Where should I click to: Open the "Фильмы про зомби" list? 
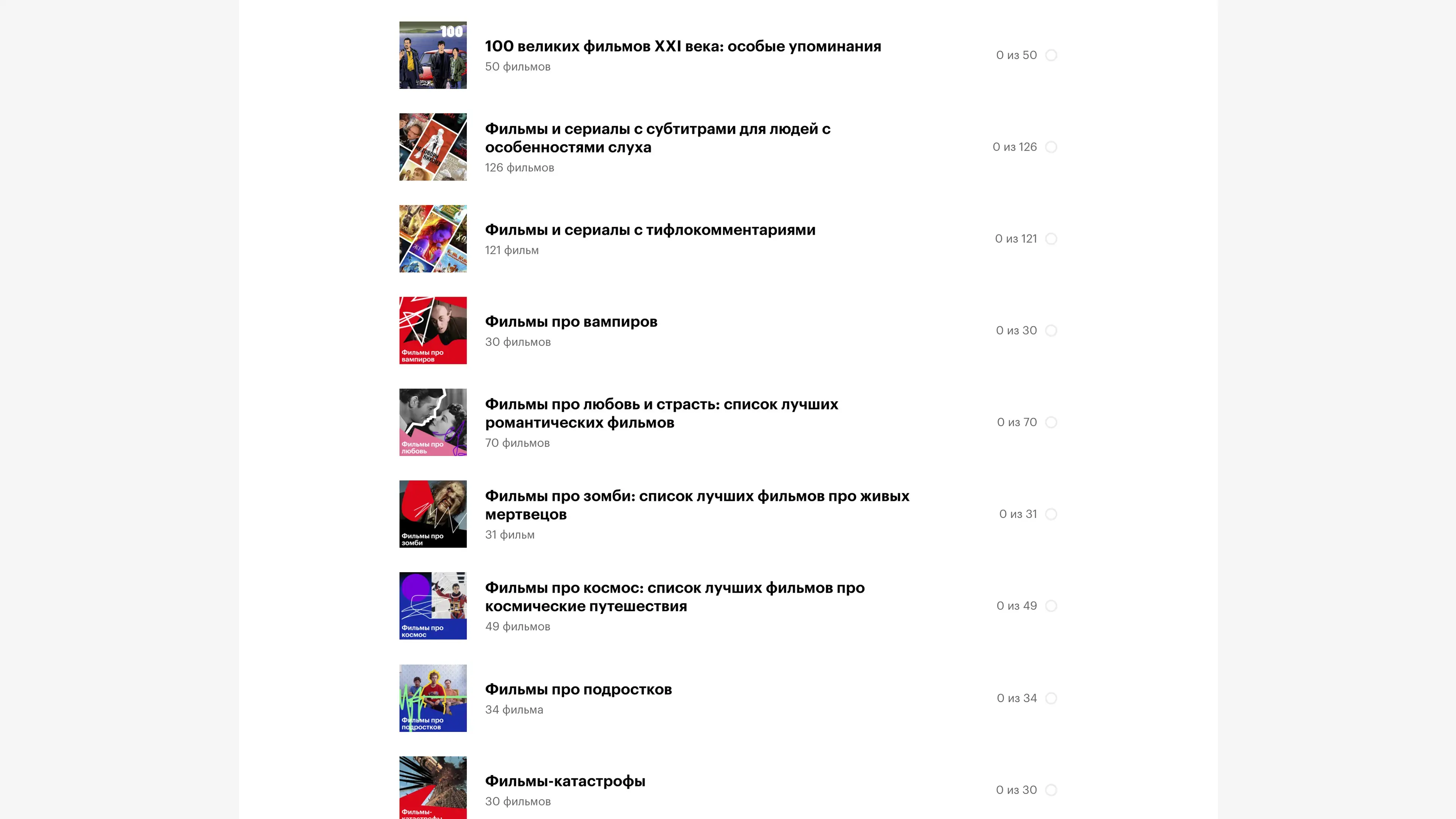pyautogui.click(x=697, y=505)
